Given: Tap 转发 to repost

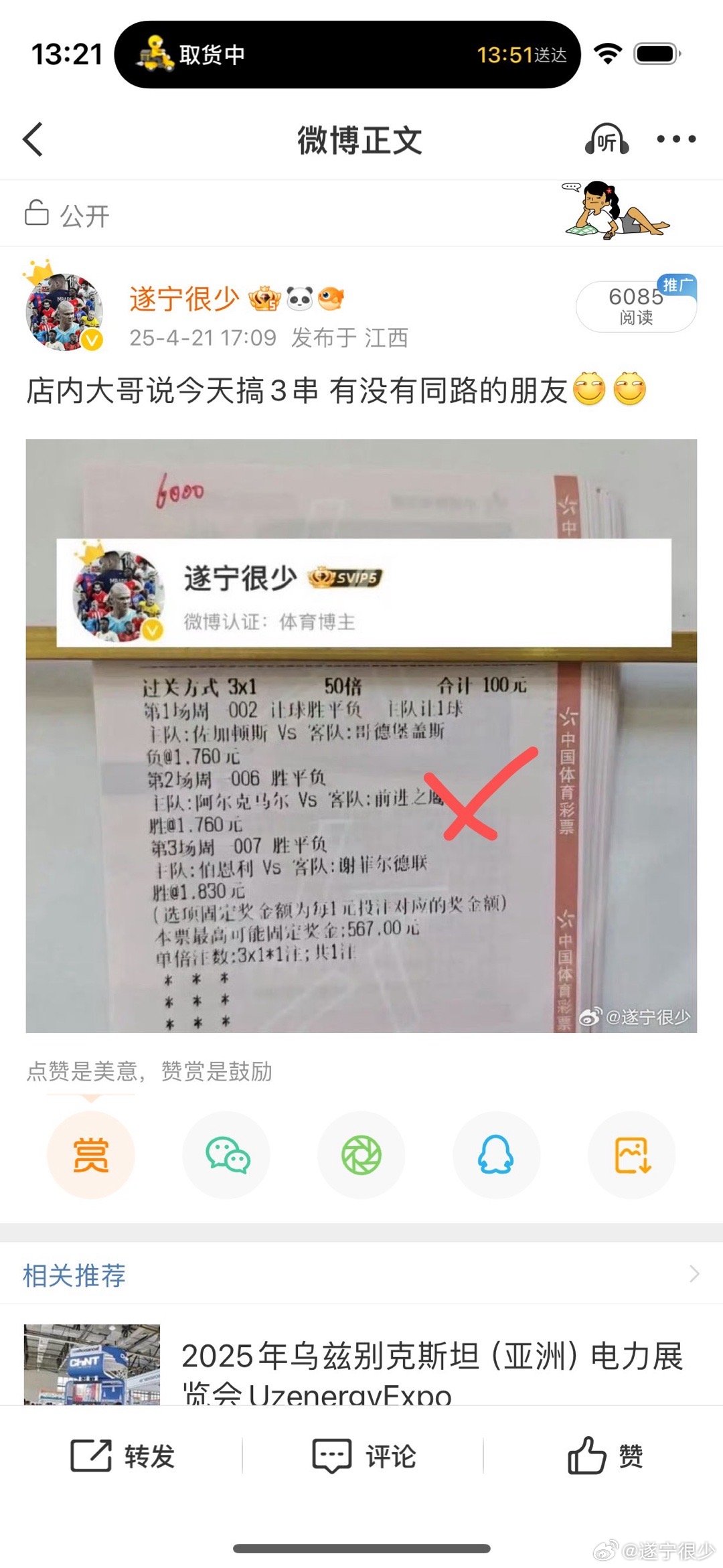Looking at the screenshot, I should tap(123, 1456).
